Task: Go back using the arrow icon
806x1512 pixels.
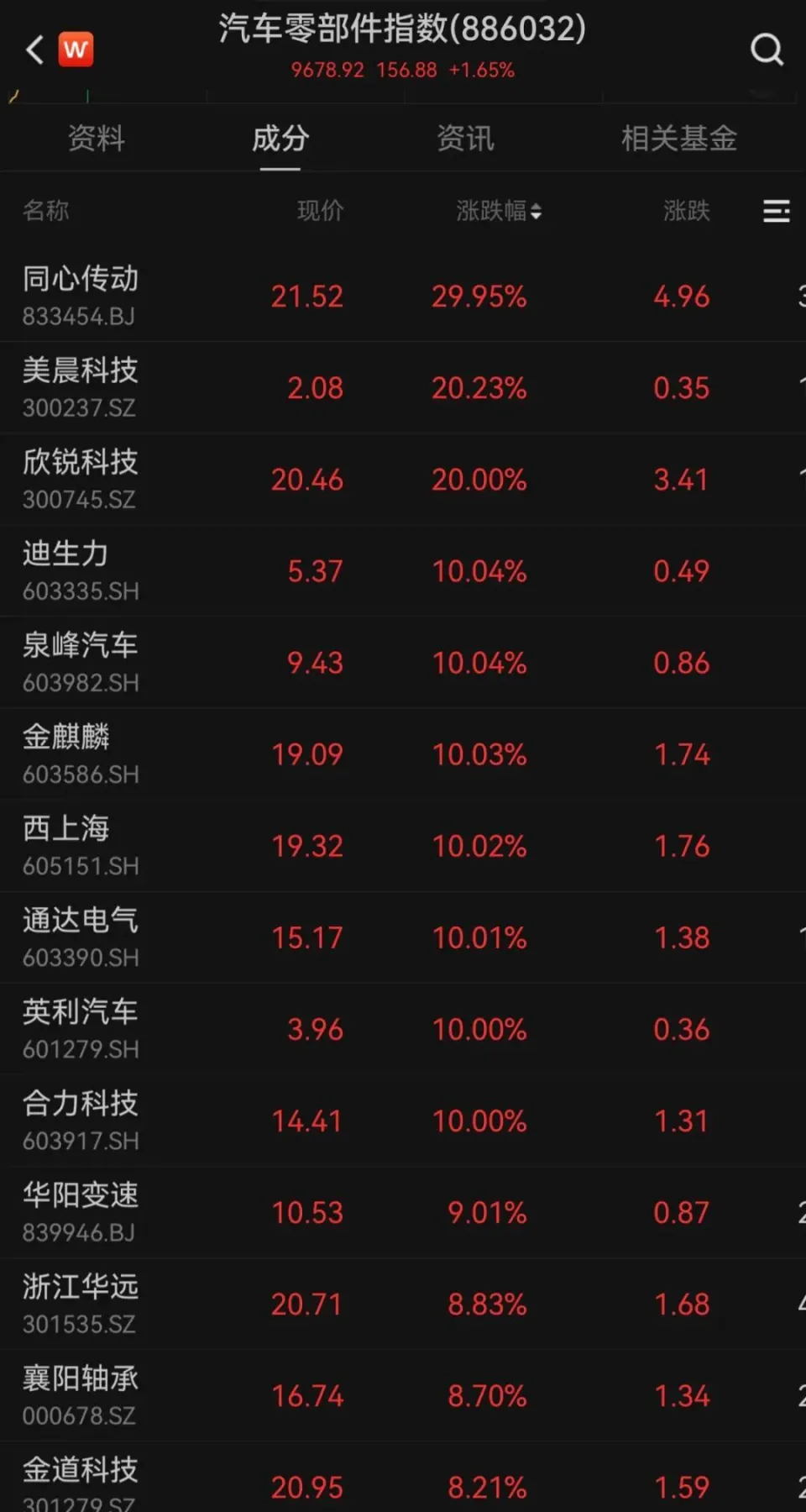Action: (x=34, y=50)
